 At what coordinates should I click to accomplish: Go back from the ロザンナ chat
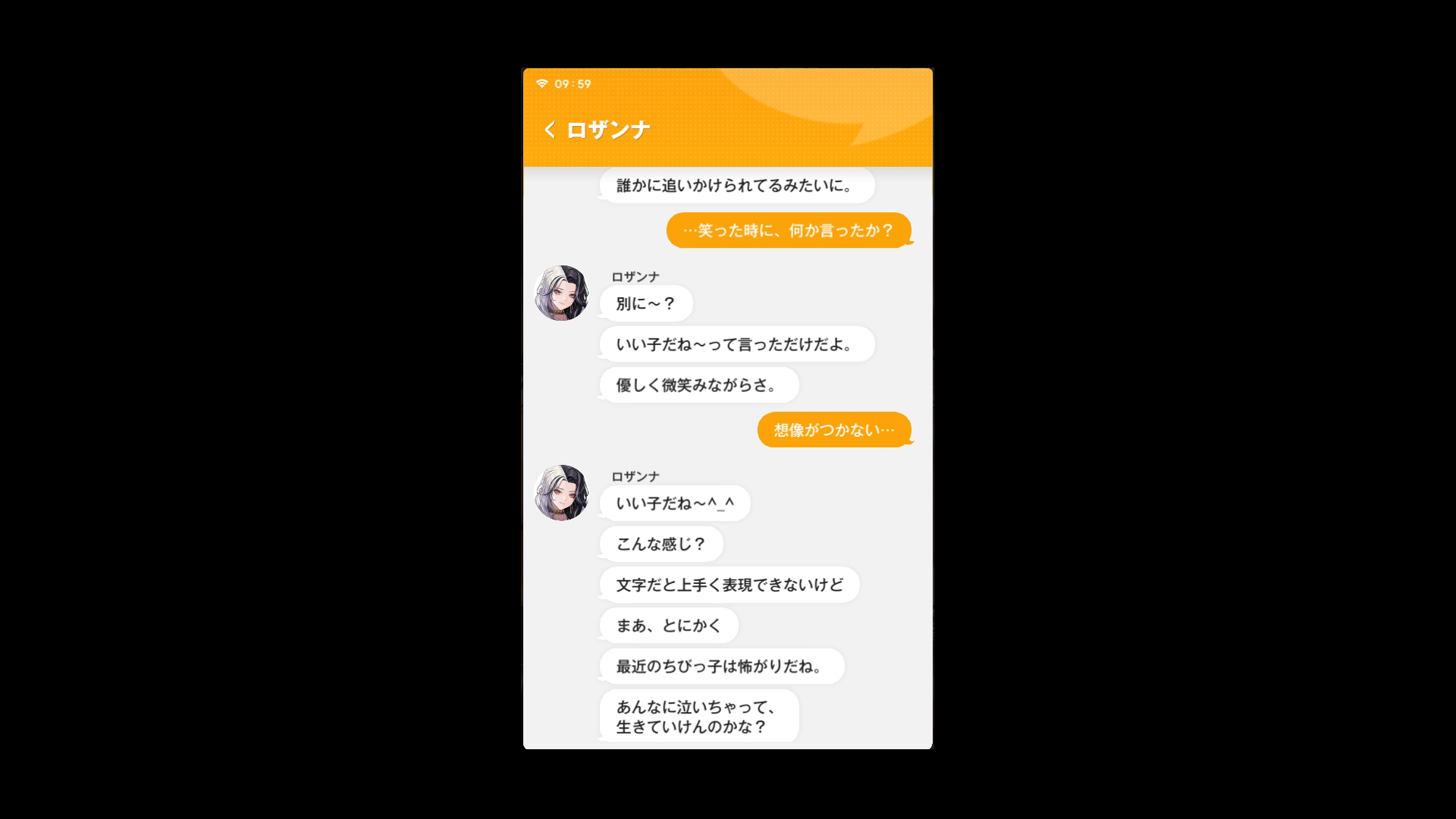coord(550,130)
